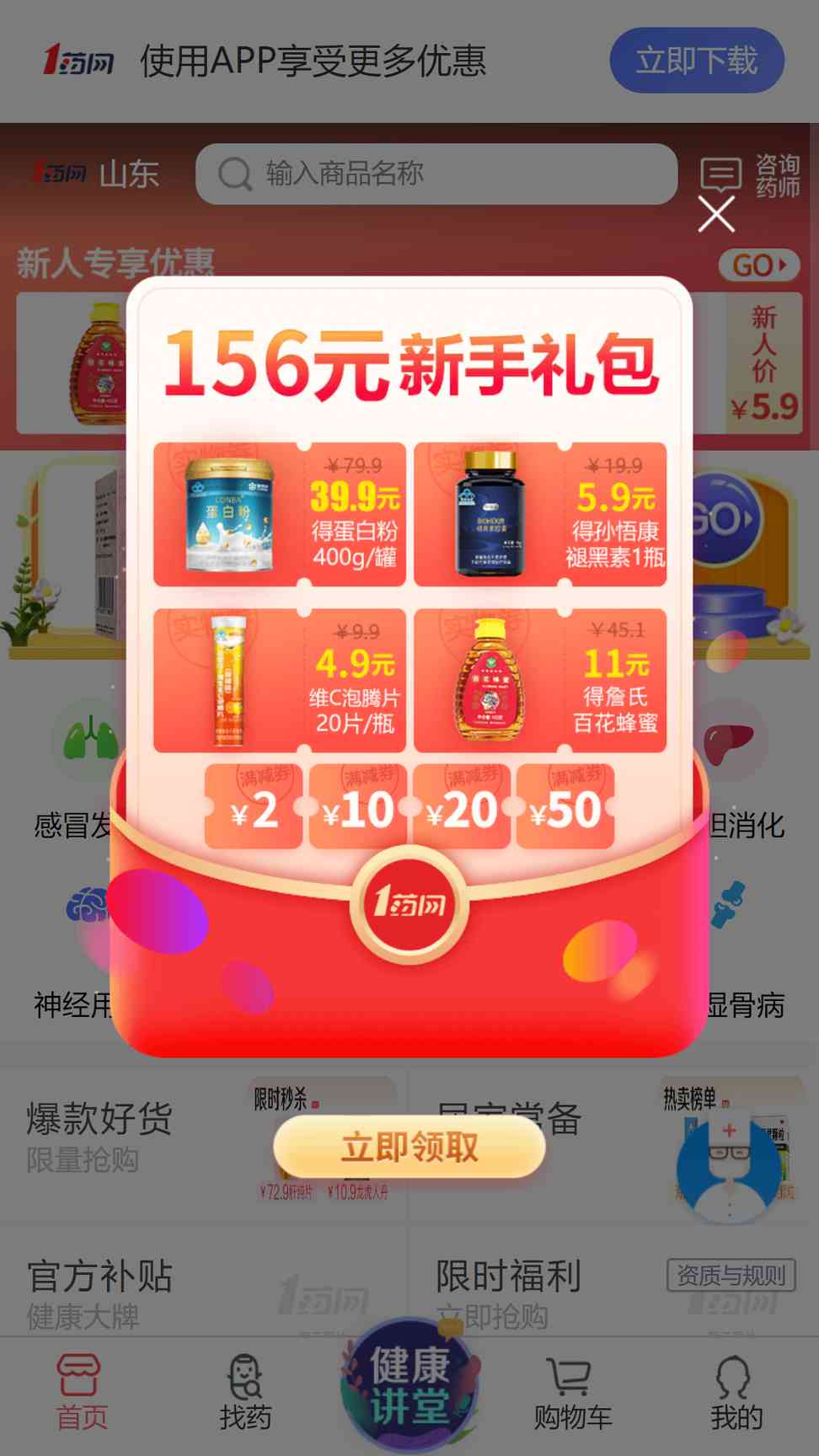Image resolution: width=819 pixels, height=1456 pixels.
Task: Tap 立即领取 to claim gift pack
Action: point(409,1147)
